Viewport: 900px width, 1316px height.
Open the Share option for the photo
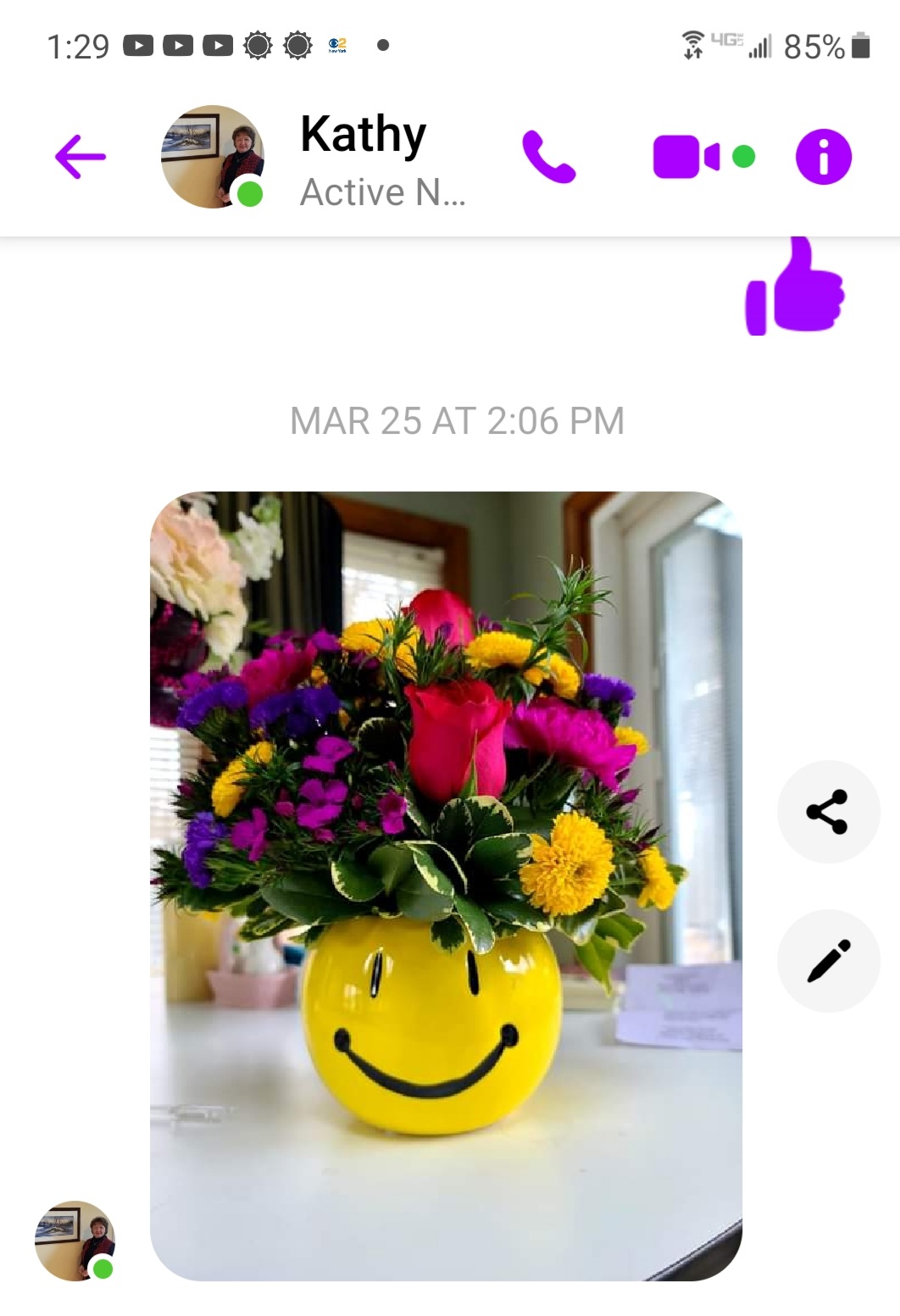point(828,811)
